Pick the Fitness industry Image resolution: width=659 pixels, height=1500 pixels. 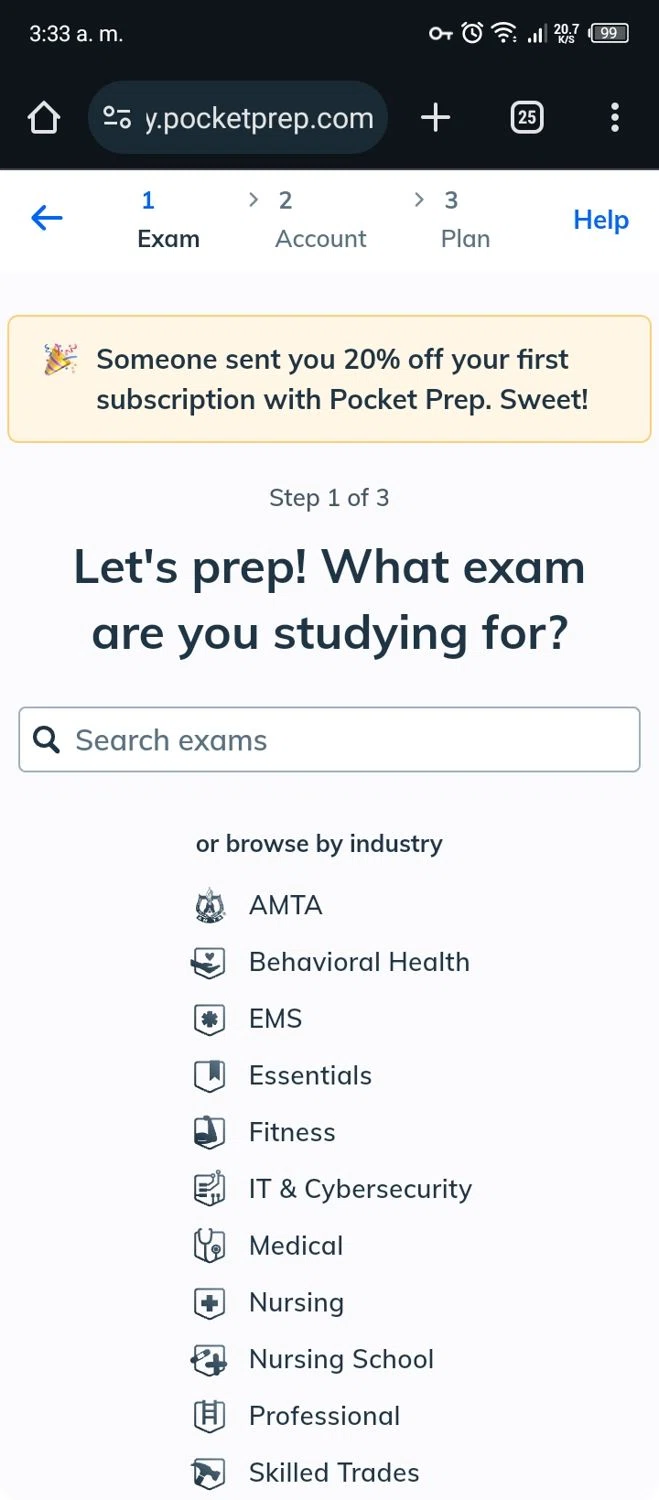point(292,1132)
